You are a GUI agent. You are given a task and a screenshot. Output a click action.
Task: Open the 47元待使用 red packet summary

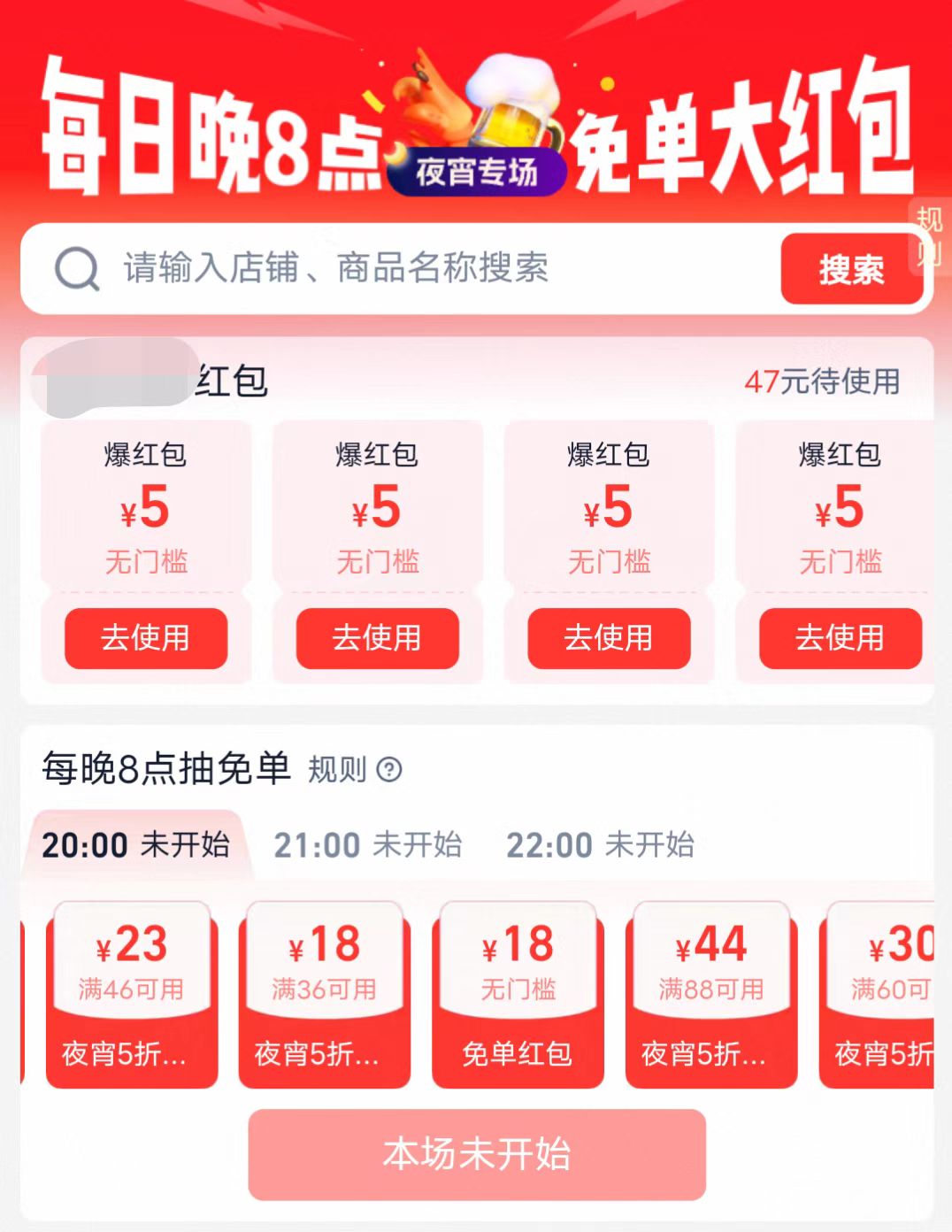822,381
